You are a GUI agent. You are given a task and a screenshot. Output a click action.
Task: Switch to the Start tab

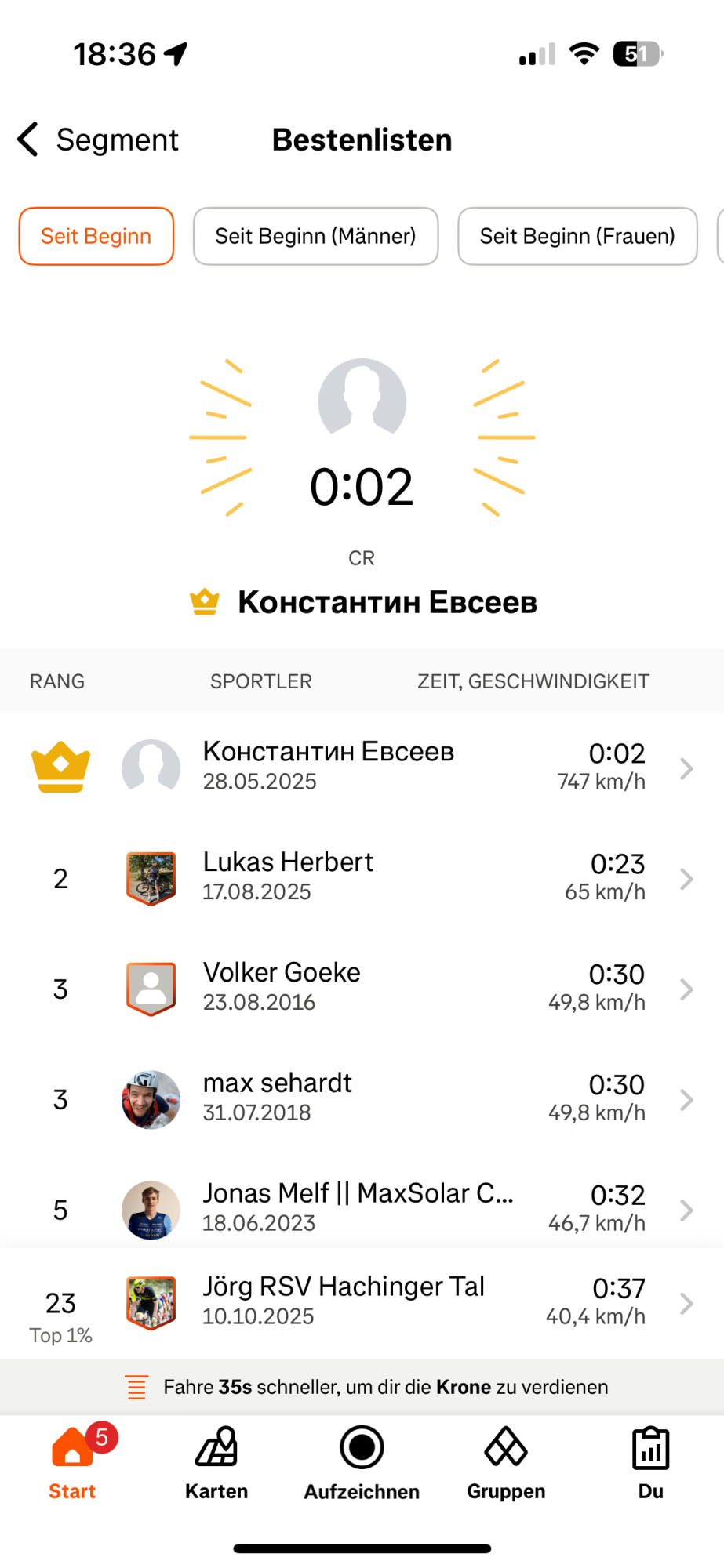click(x=72, y=1463)
